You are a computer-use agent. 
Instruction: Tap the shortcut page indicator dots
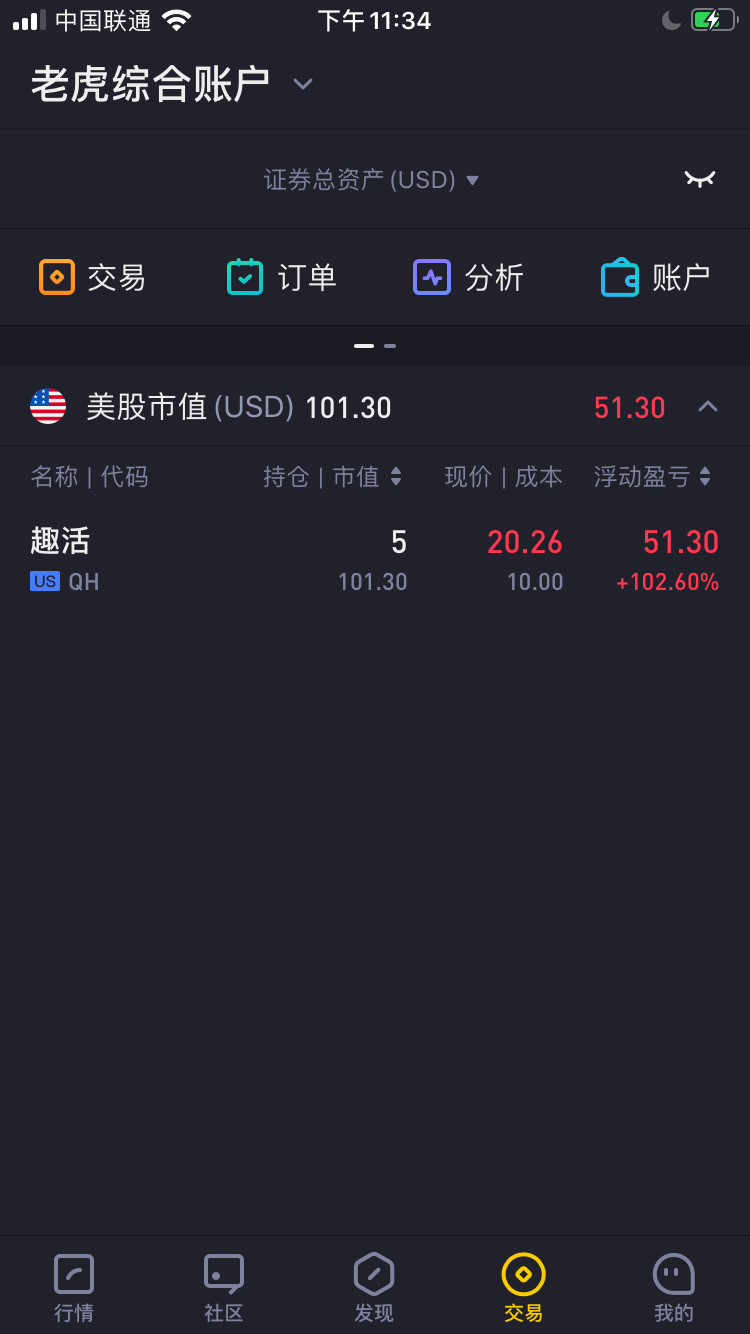pyautogui.click(x=375, y=346)
